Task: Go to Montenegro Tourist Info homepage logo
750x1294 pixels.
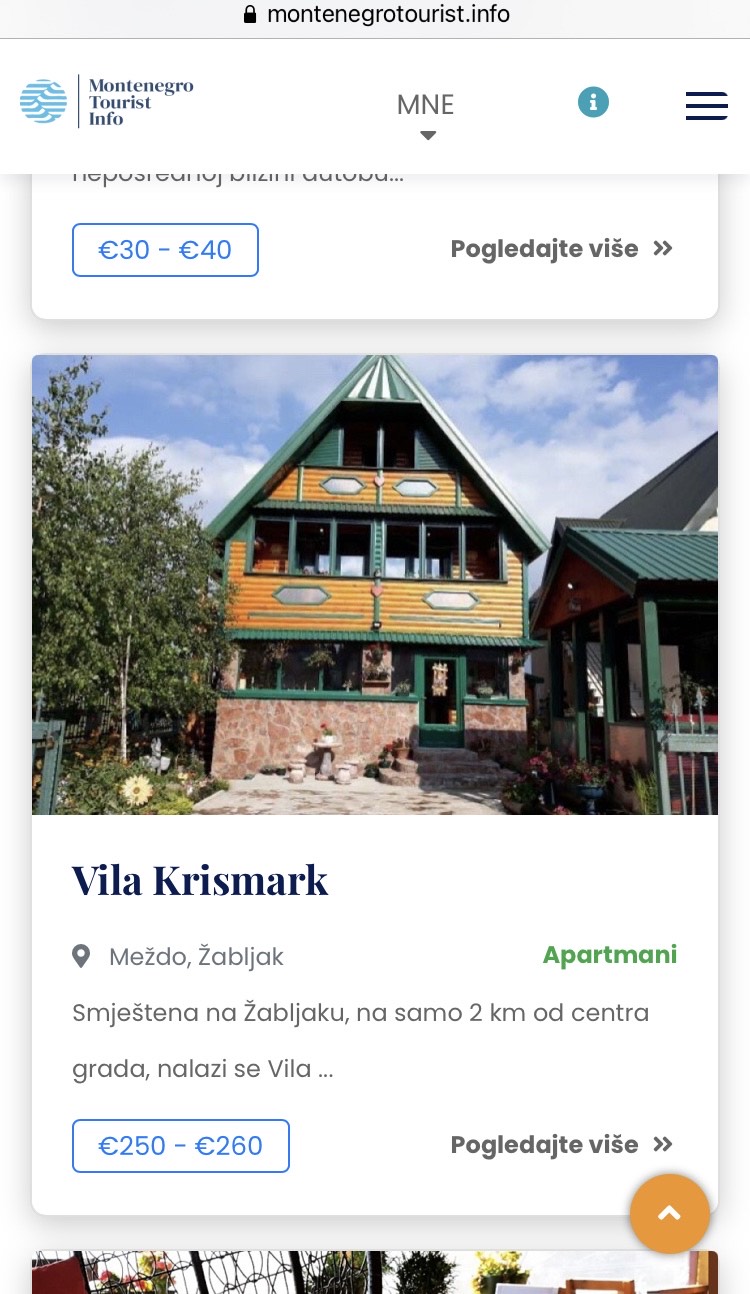Action: click(x=107, y=102)
